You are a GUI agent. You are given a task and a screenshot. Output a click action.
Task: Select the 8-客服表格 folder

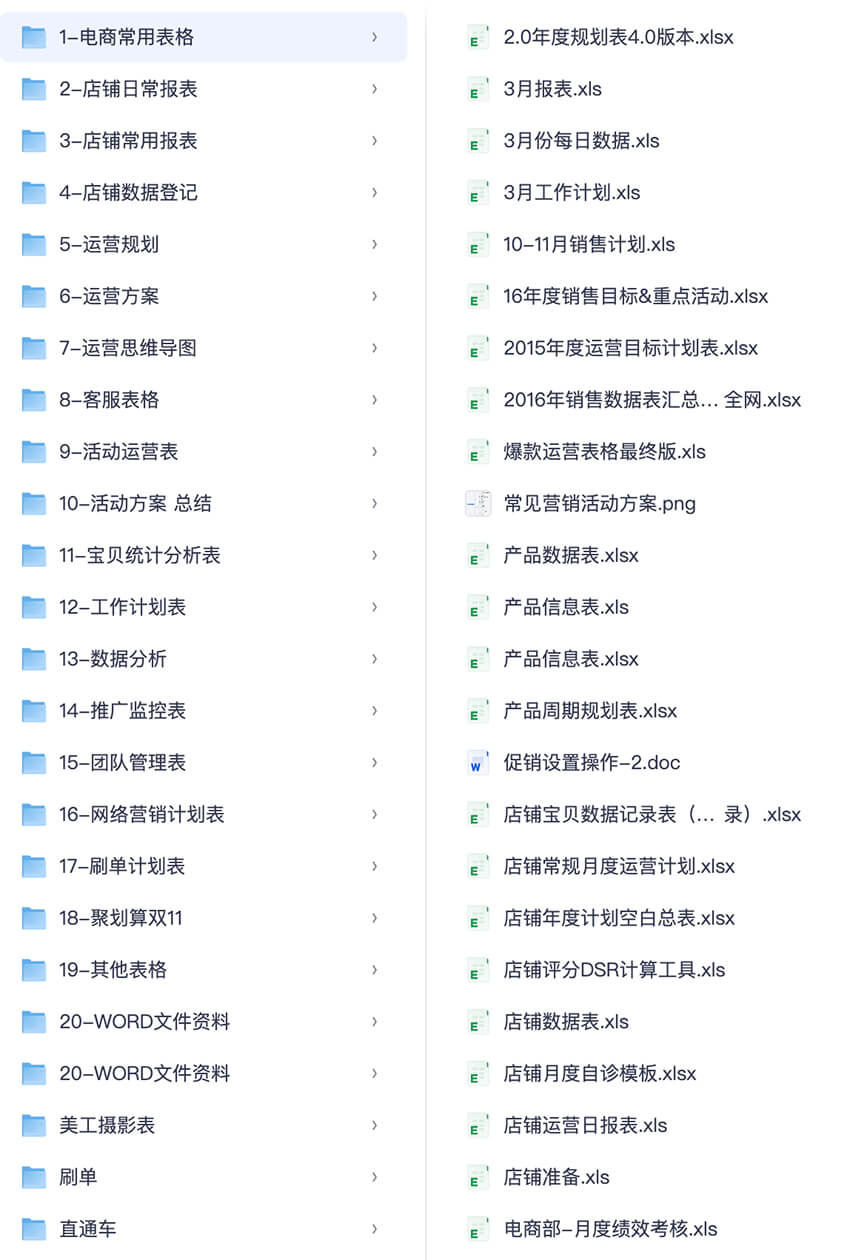[x=109, y=400]
